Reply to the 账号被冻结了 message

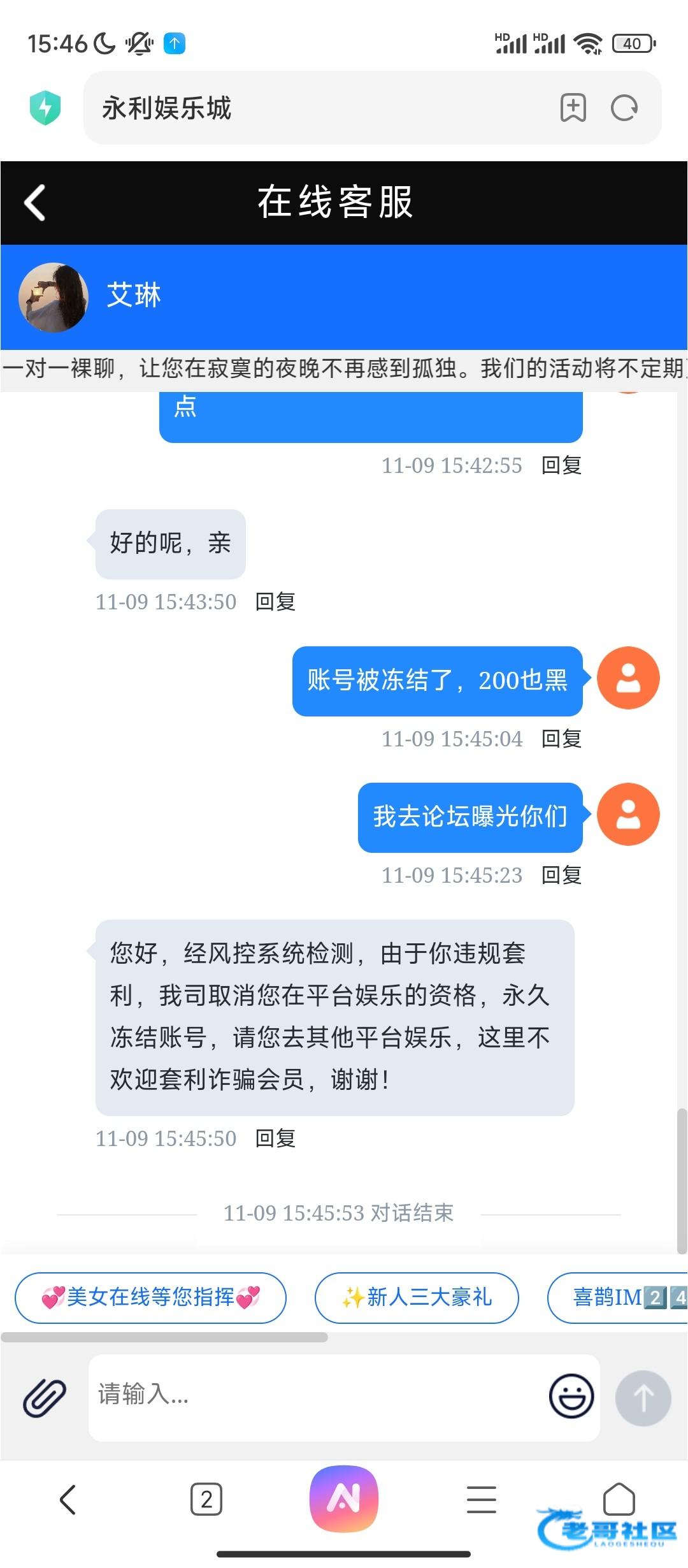[561, 739]
